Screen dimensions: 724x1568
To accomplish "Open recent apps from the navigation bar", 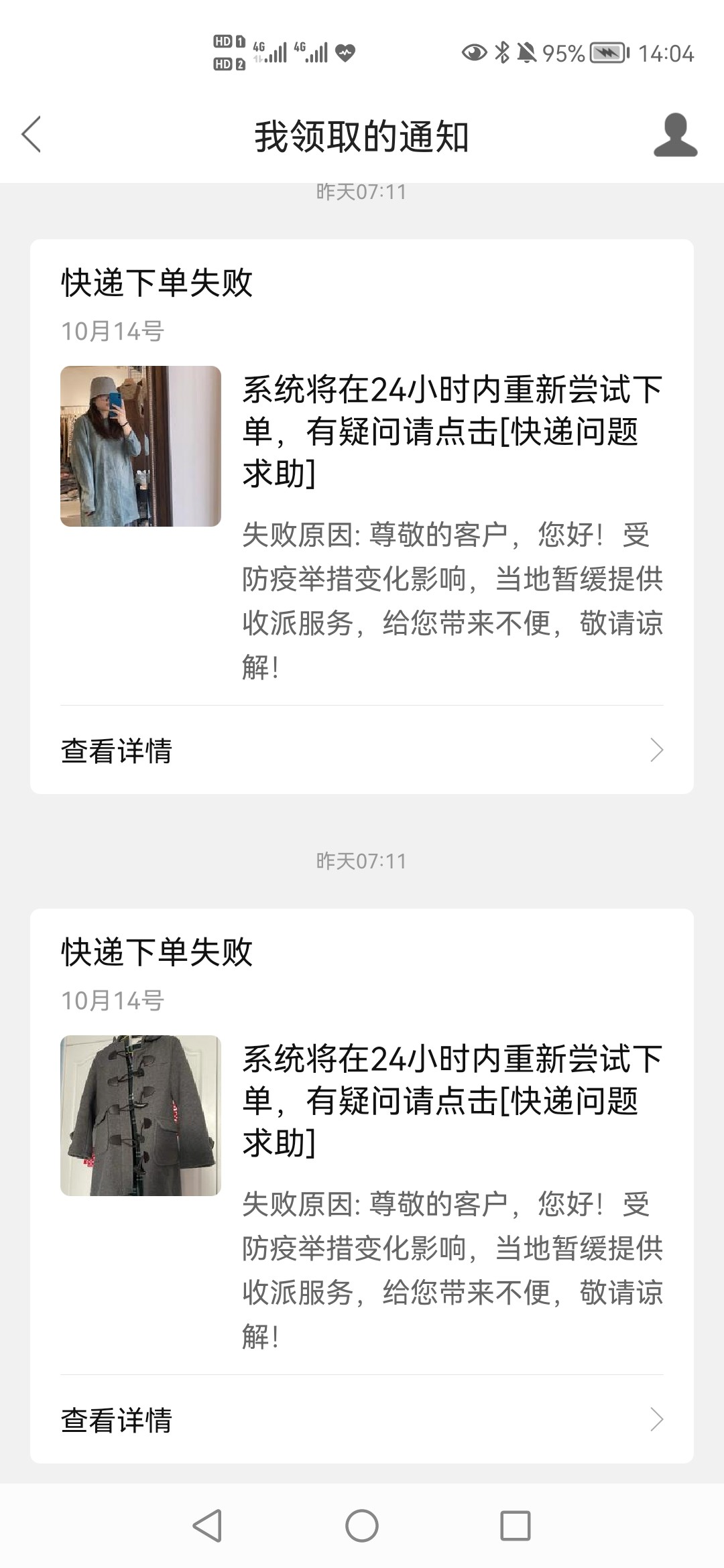I will (x=516, y=1526).
